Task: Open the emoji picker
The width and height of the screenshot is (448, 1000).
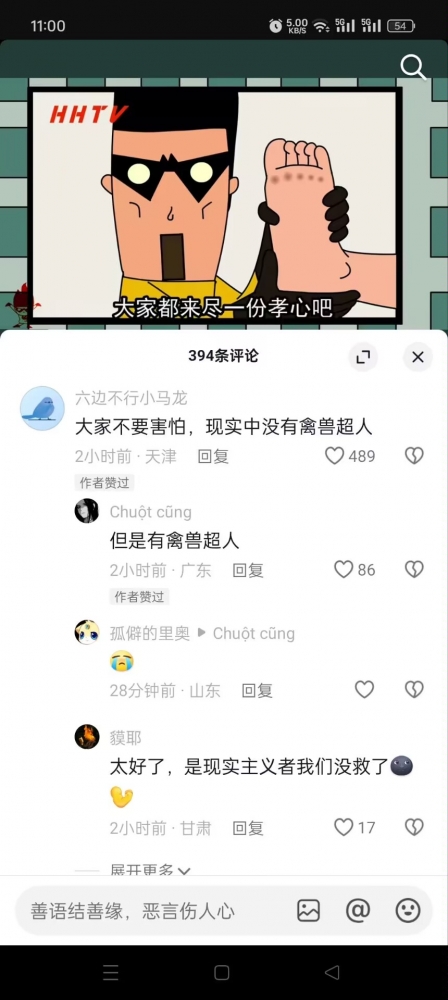Action: (408, 911)
